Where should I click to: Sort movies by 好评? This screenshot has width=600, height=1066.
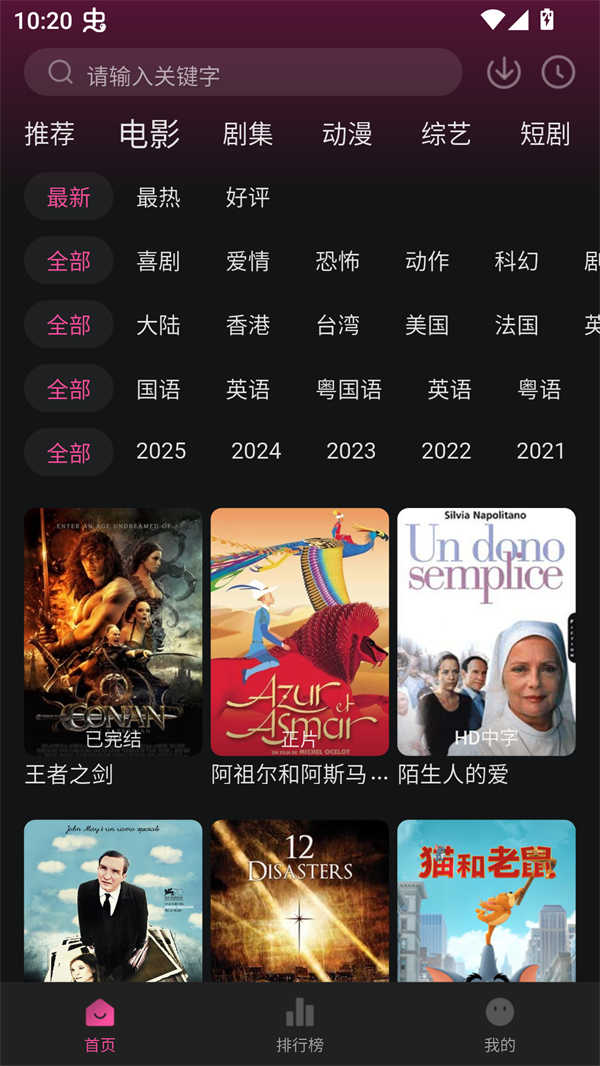[x=248, y=197]
